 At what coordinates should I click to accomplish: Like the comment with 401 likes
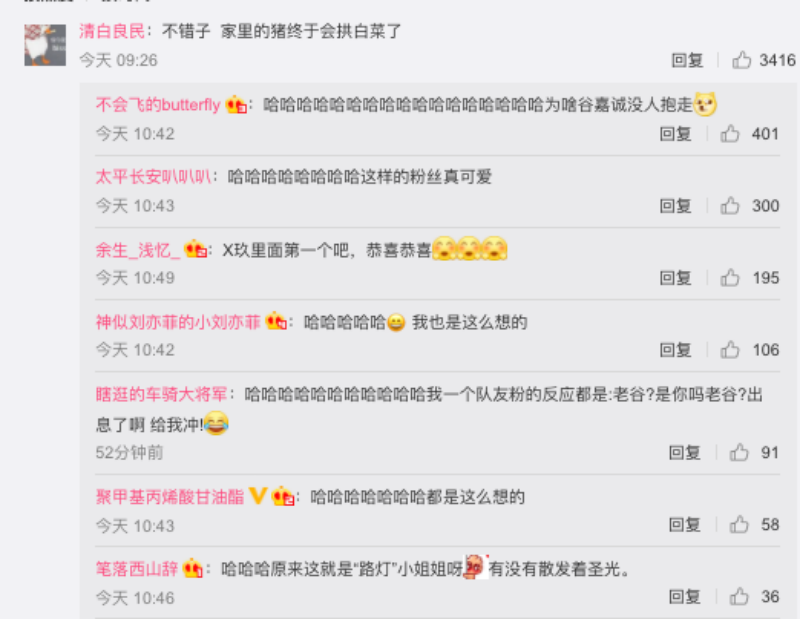coord(731,133)
